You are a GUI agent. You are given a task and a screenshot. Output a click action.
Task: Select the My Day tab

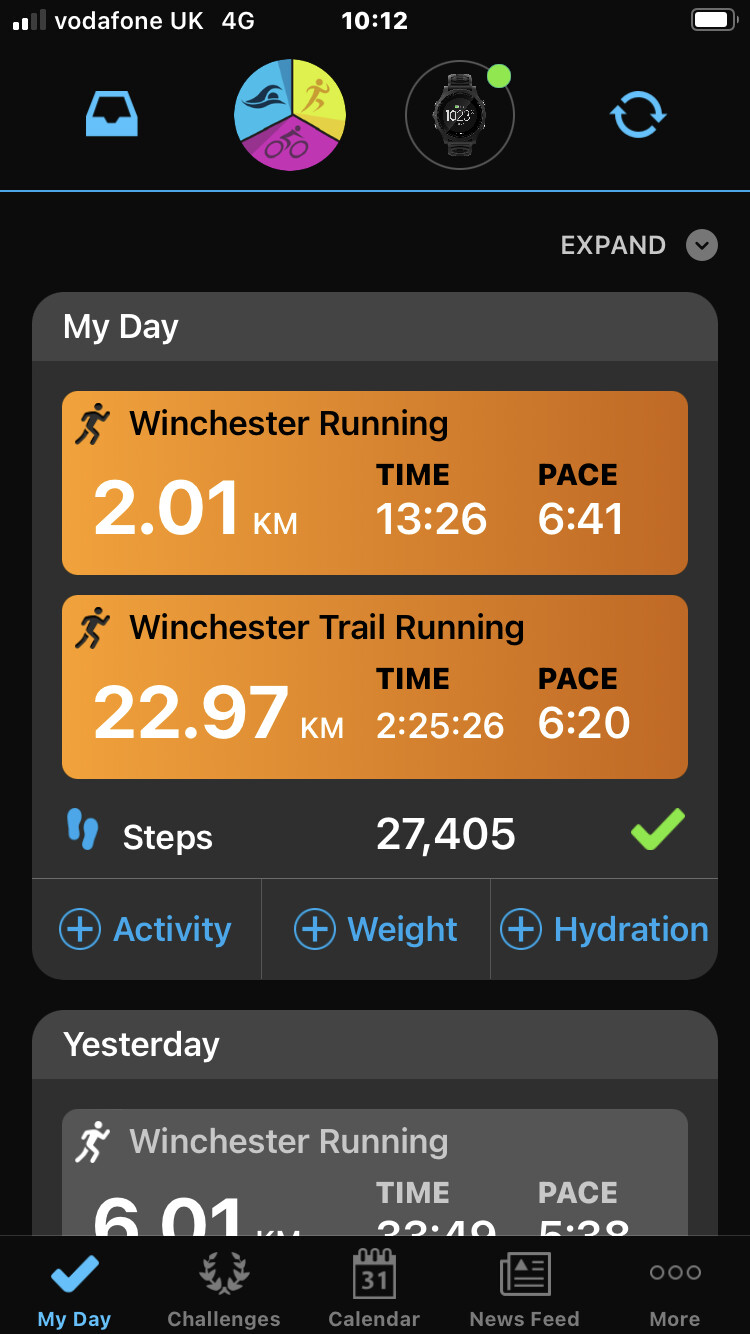tap(74, 1290)
